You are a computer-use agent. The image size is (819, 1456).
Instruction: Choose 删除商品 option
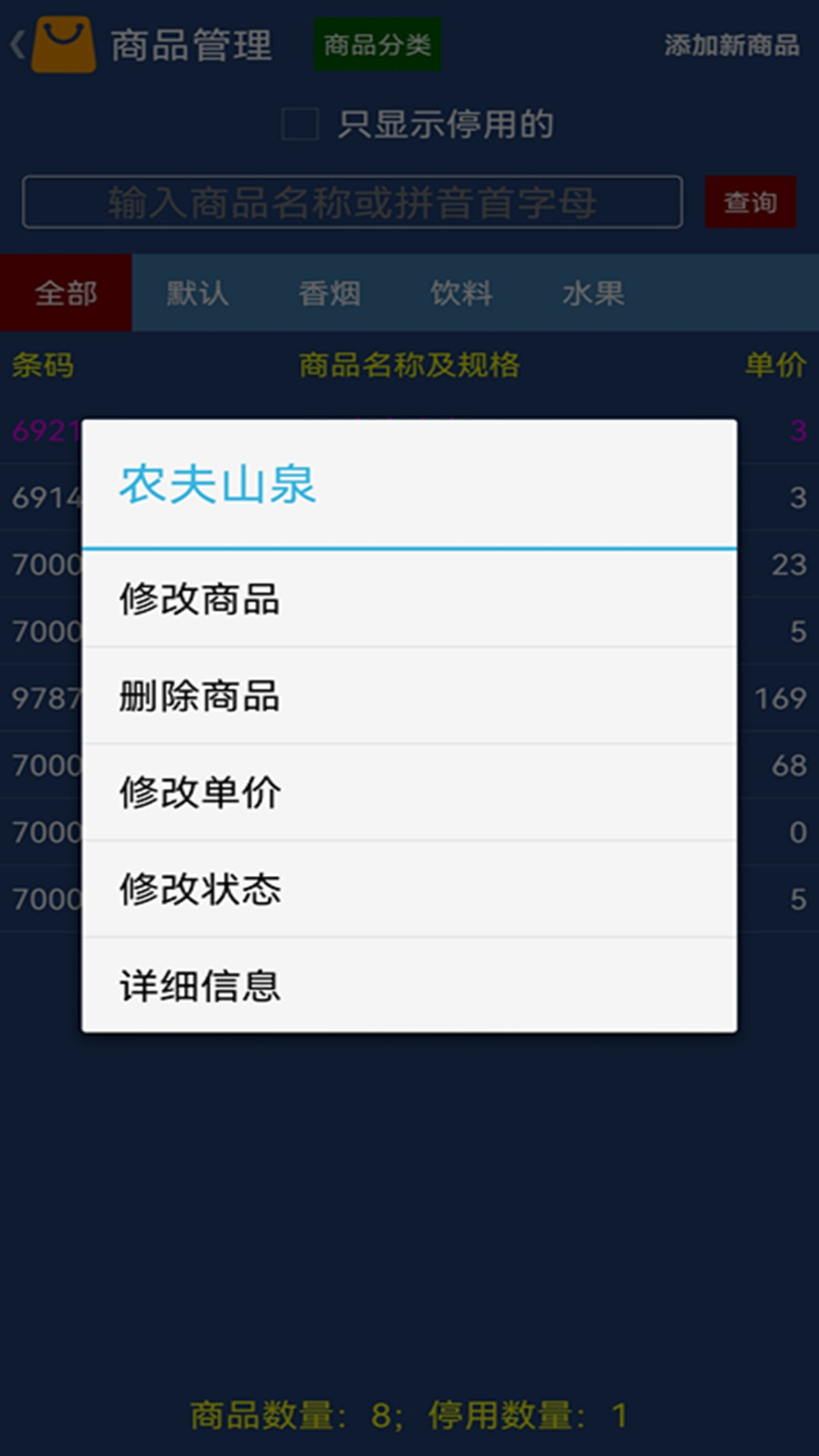tap(409, 695)
